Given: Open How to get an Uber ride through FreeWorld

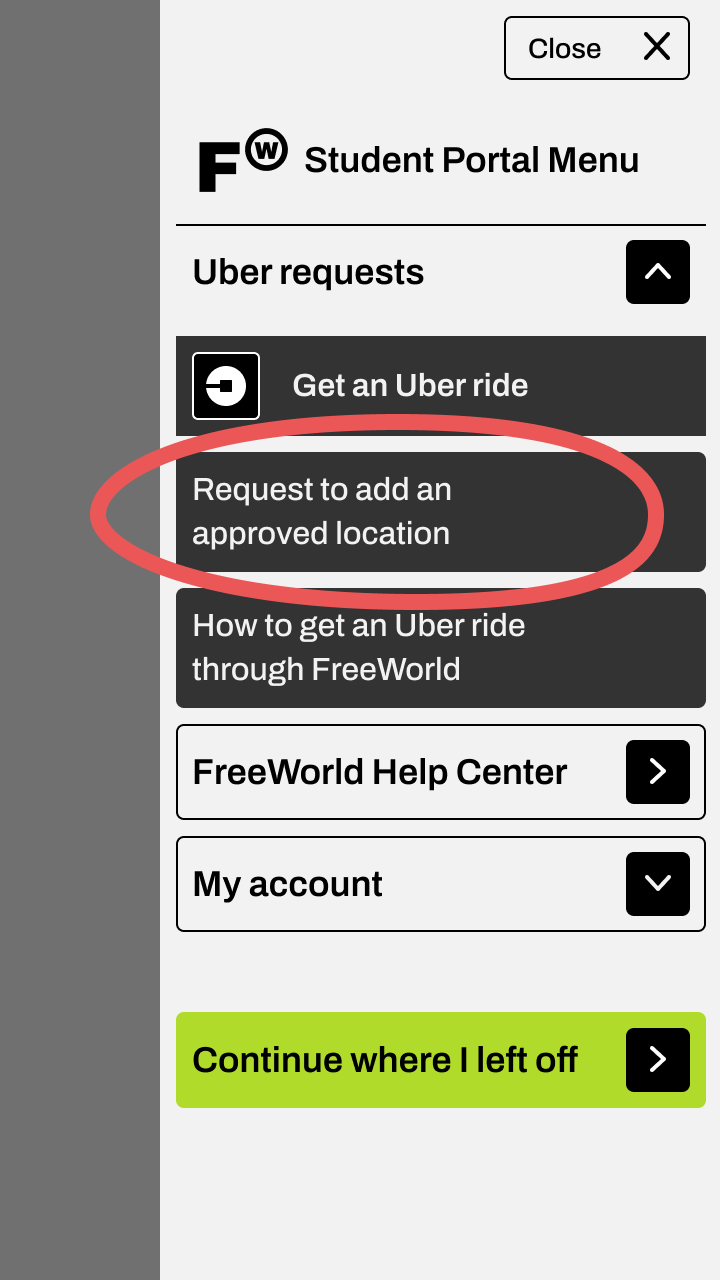Looking at the screenshot, I should pyautogui.click(x=441, y=647).
